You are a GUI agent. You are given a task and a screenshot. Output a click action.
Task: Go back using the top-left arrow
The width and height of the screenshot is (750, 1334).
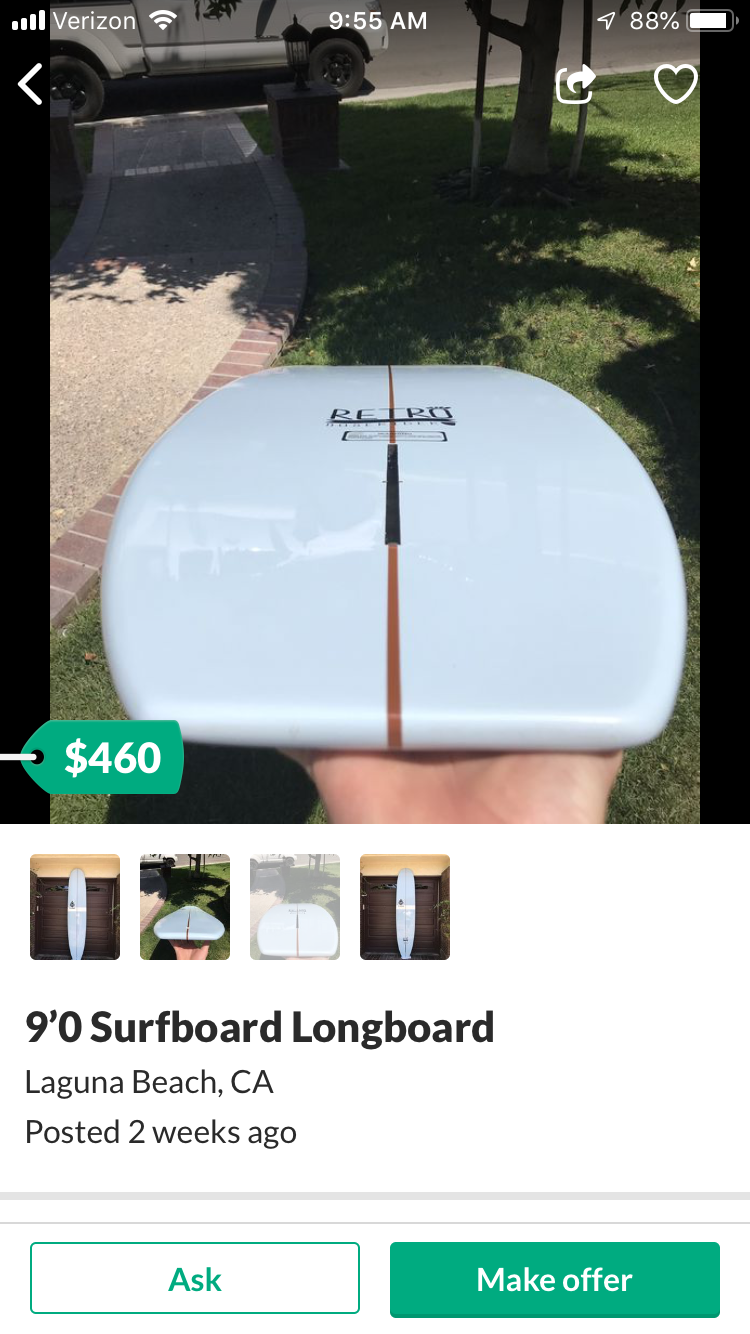click(31, 84)
